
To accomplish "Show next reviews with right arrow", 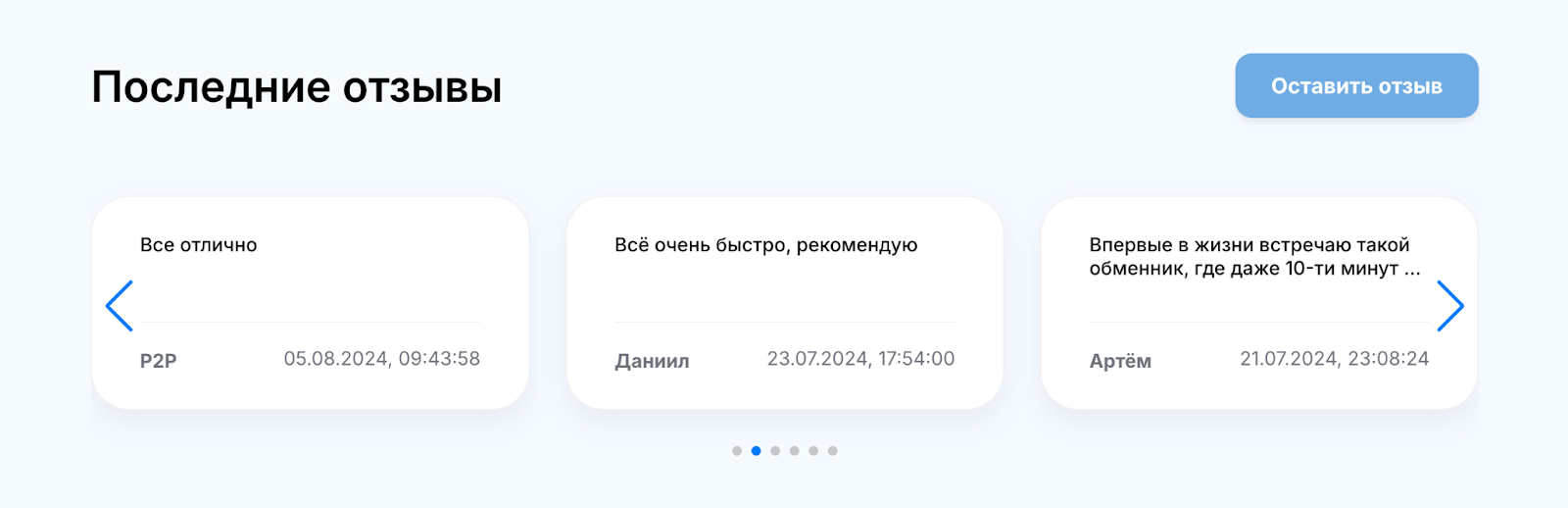I will coord(1449,306).
